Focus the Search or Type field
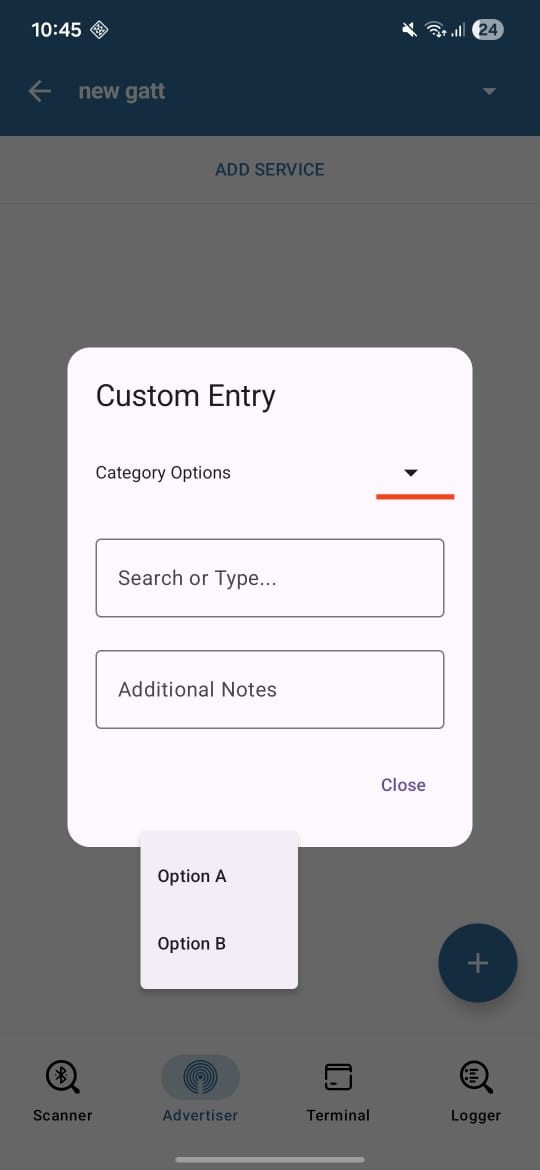The image size is (540, 1170). pyautogui.click(x=269, y=578)
